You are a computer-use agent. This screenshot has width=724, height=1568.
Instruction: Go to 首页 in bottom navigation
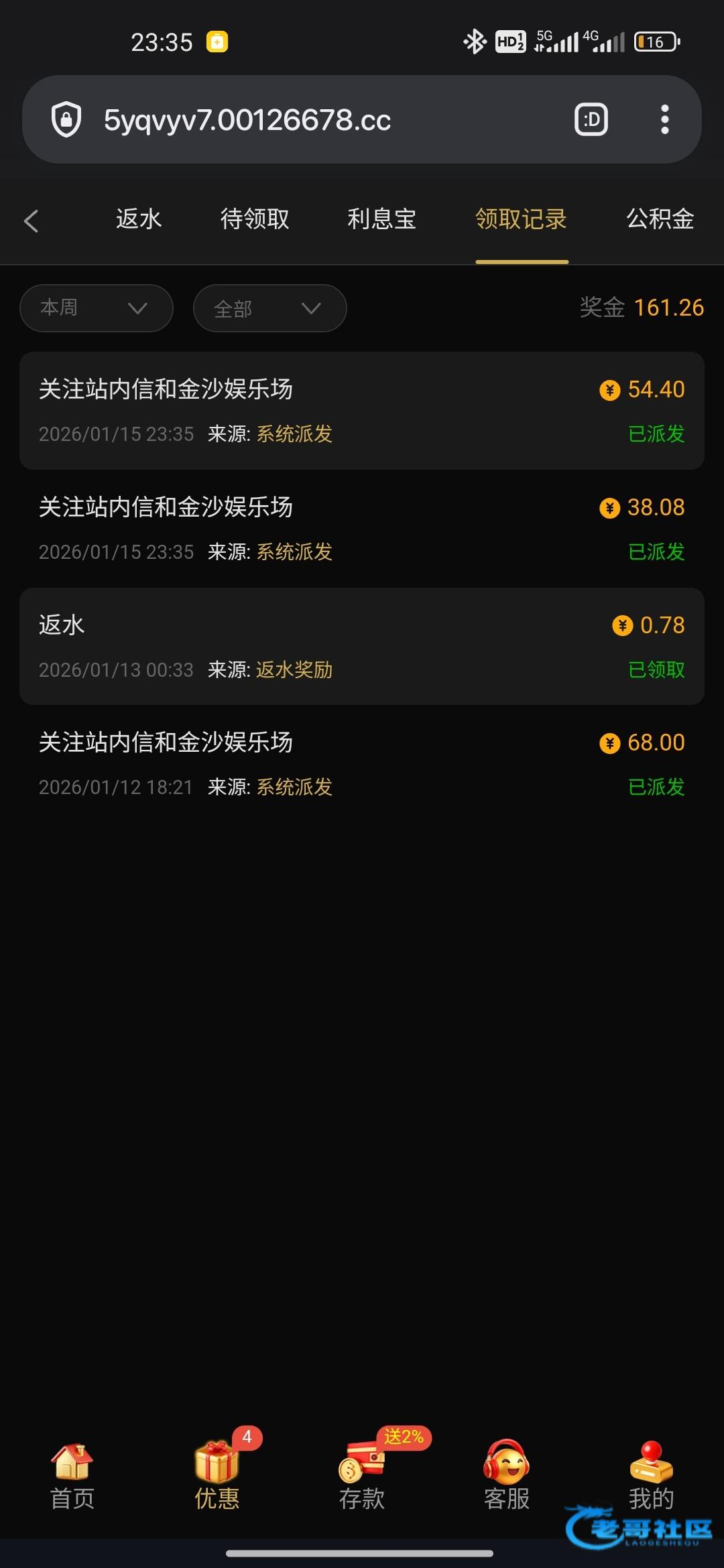tap(72, 1476)
